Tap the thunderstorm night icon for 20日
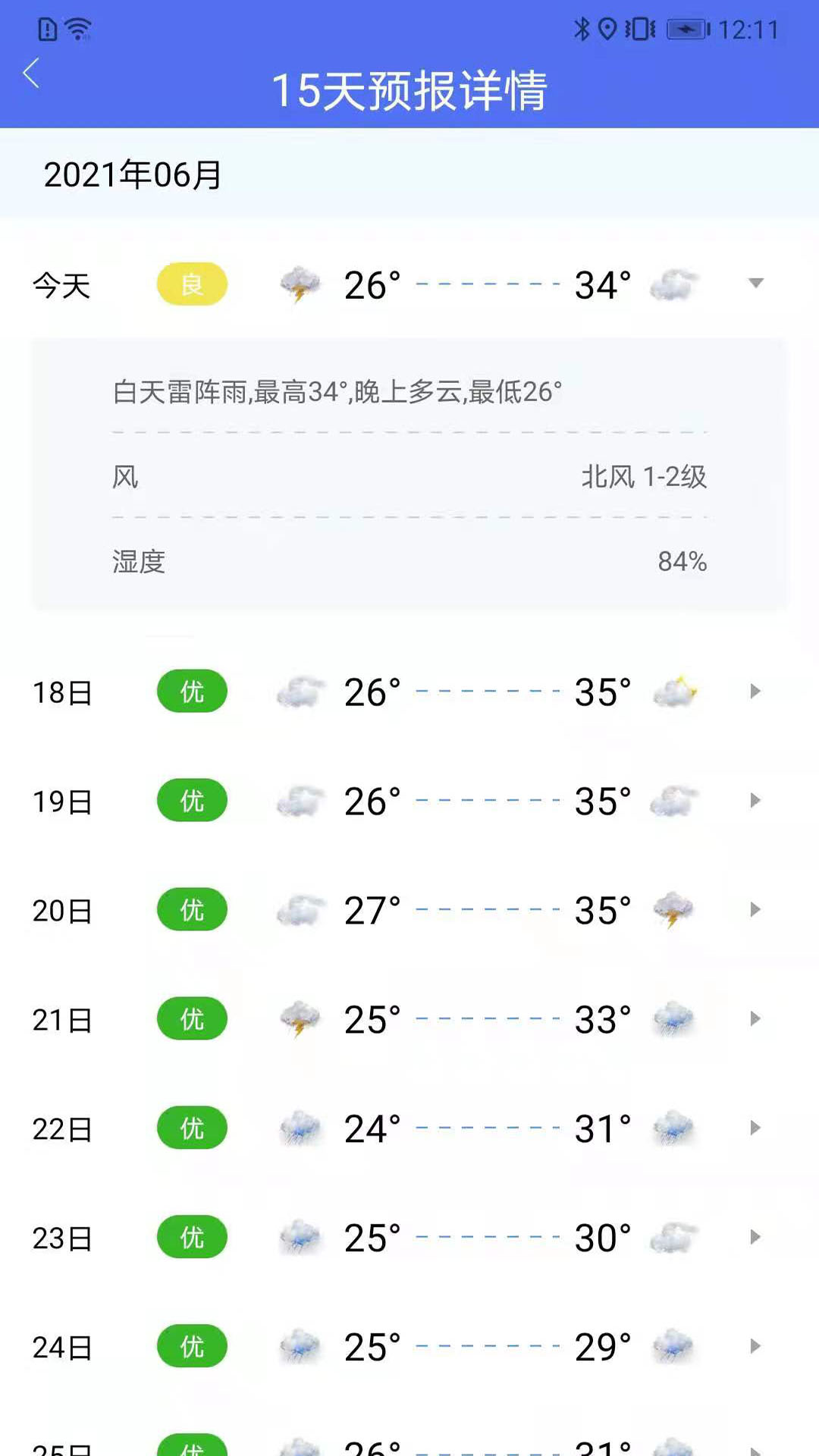The height and width of the screenshot is (1456, 819). tap(673, 909)
